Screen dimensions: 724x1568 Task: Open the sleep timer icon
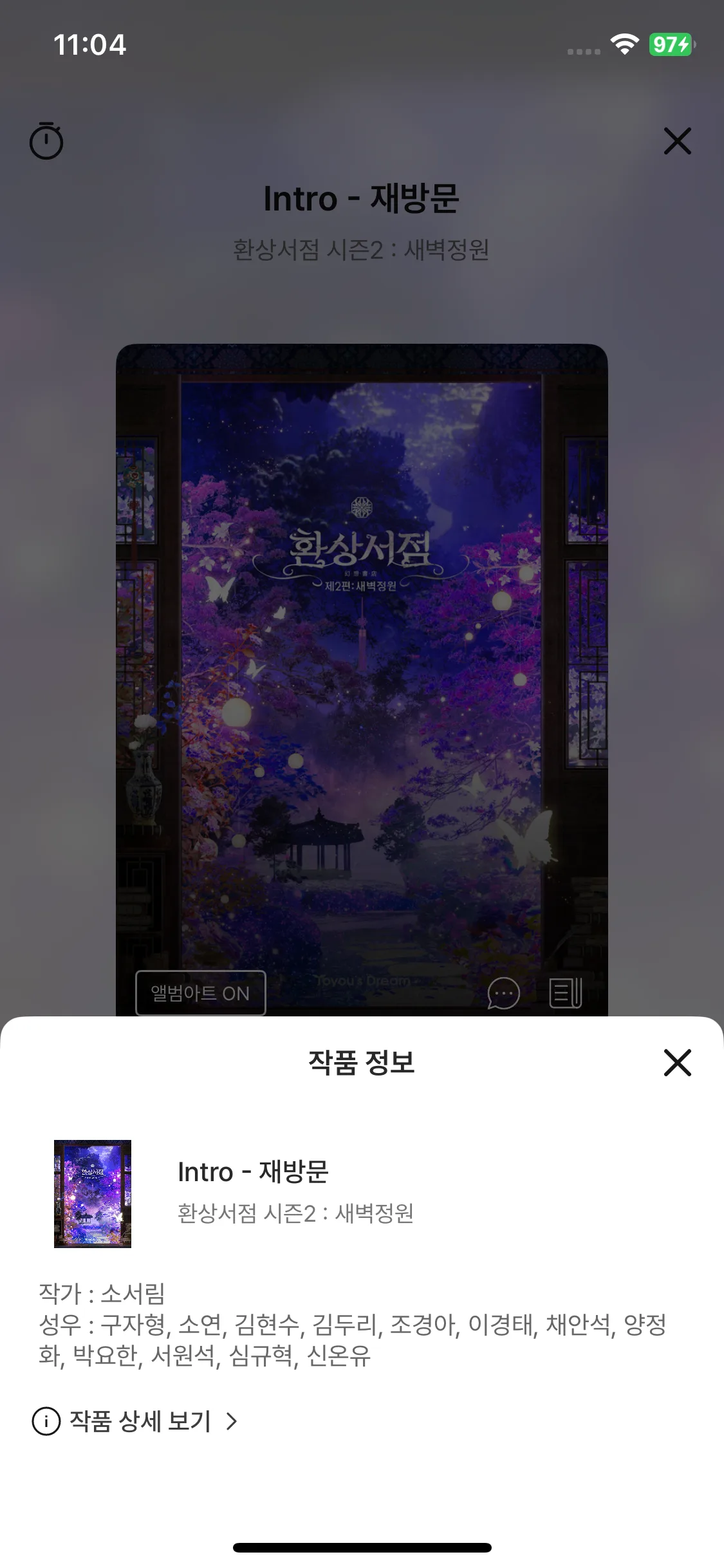coord(46,140)
